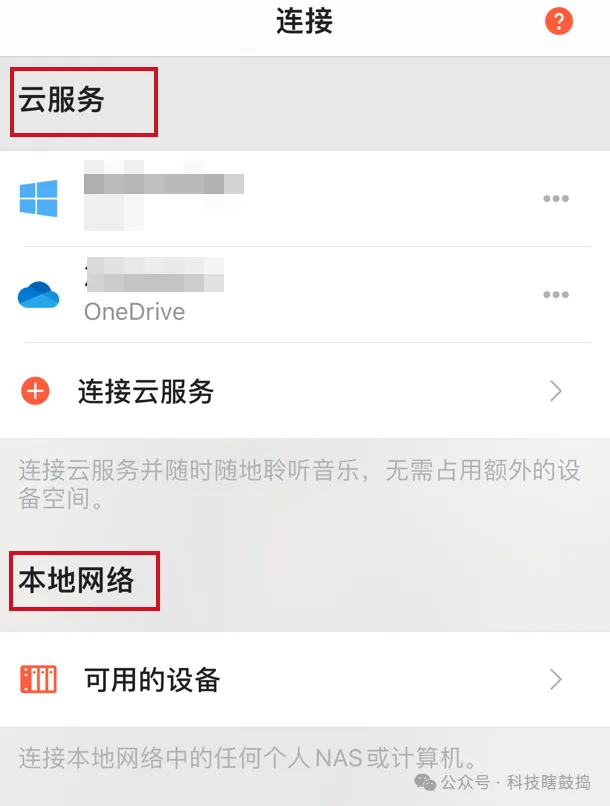Open more options for the OneDrive account
The image size is (610, 806).
(x=556, y=294)
